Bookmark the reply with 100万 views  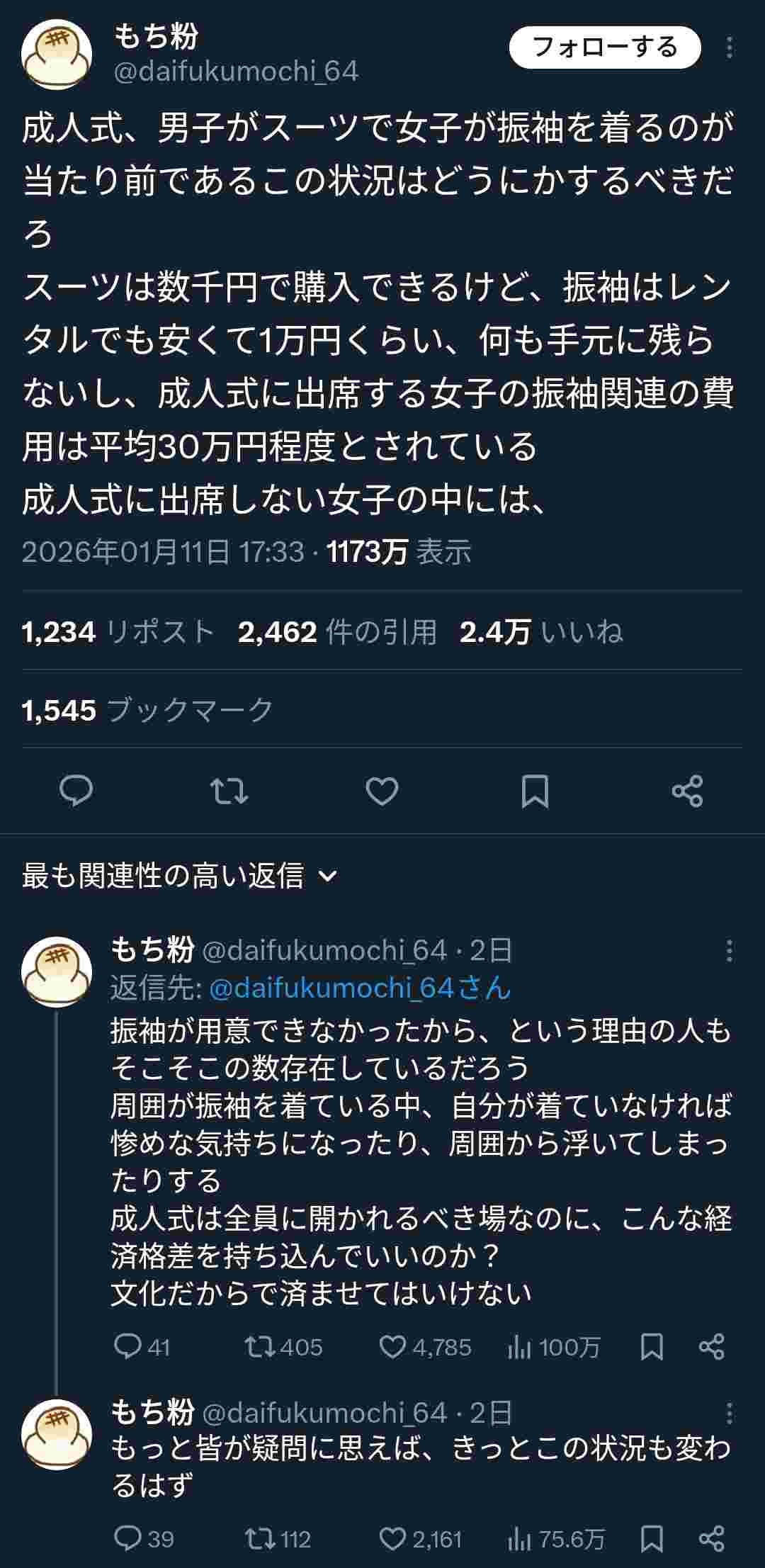652,1347
